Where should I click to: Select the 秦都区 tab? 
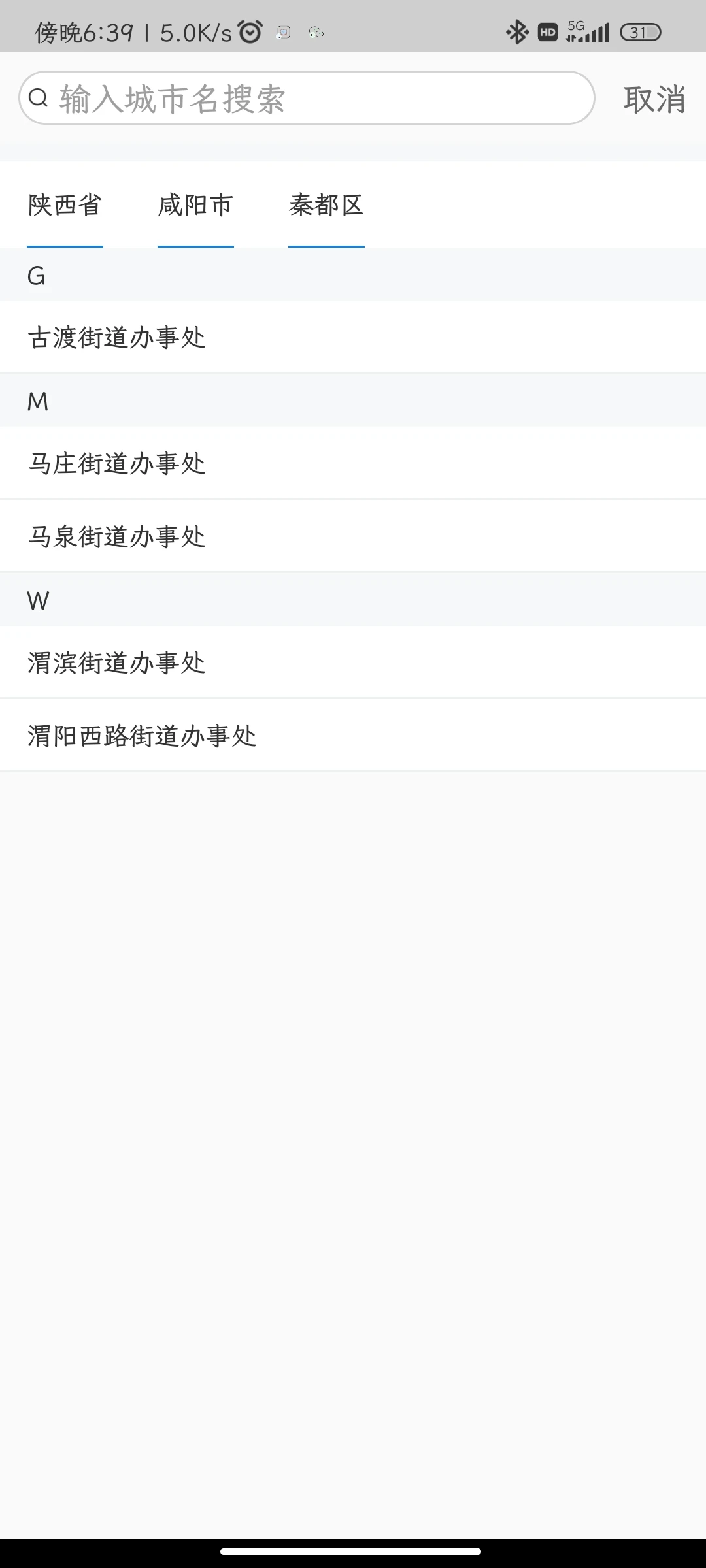point(326,206)
